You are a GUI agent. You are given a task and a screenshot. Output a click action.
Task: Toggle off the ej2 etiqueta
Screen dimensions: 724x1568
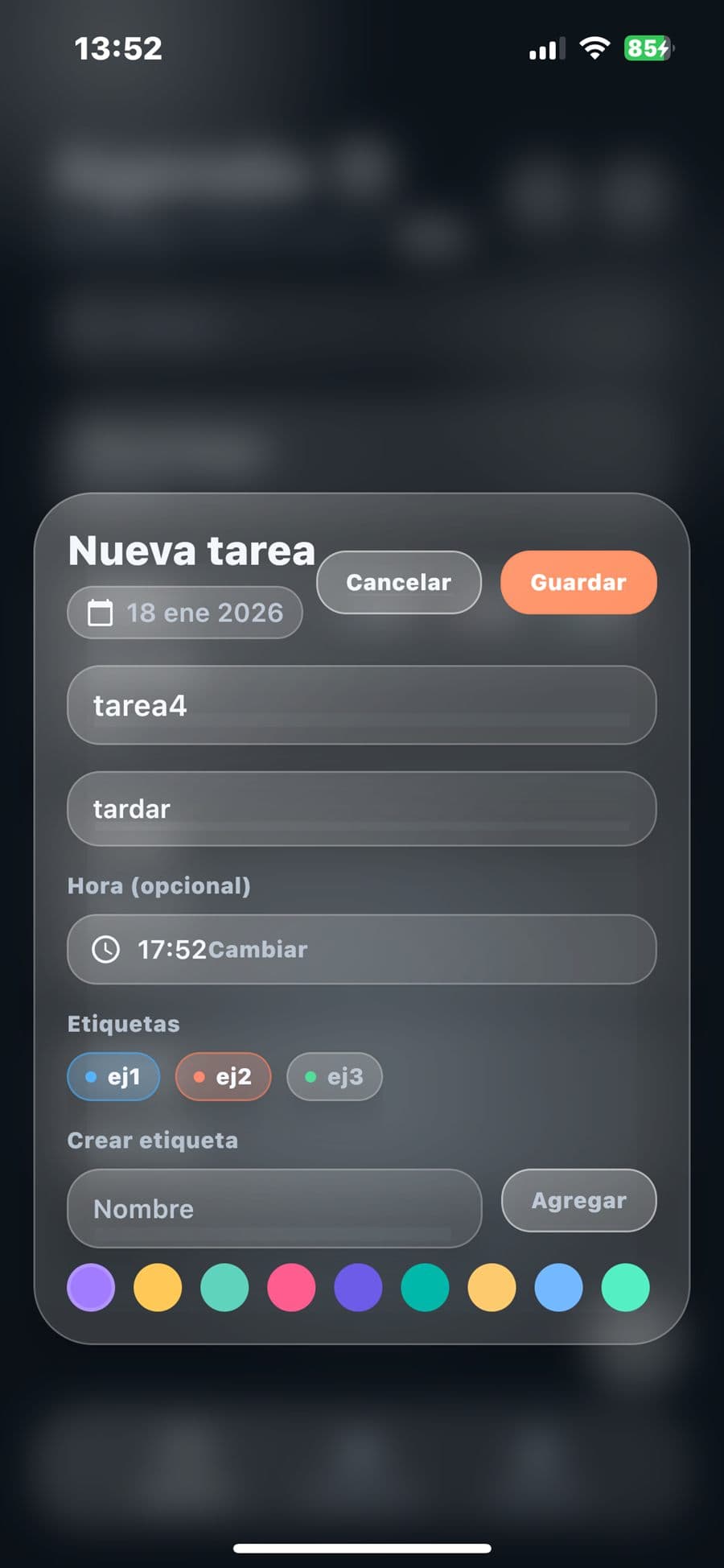coord(223,1076)
